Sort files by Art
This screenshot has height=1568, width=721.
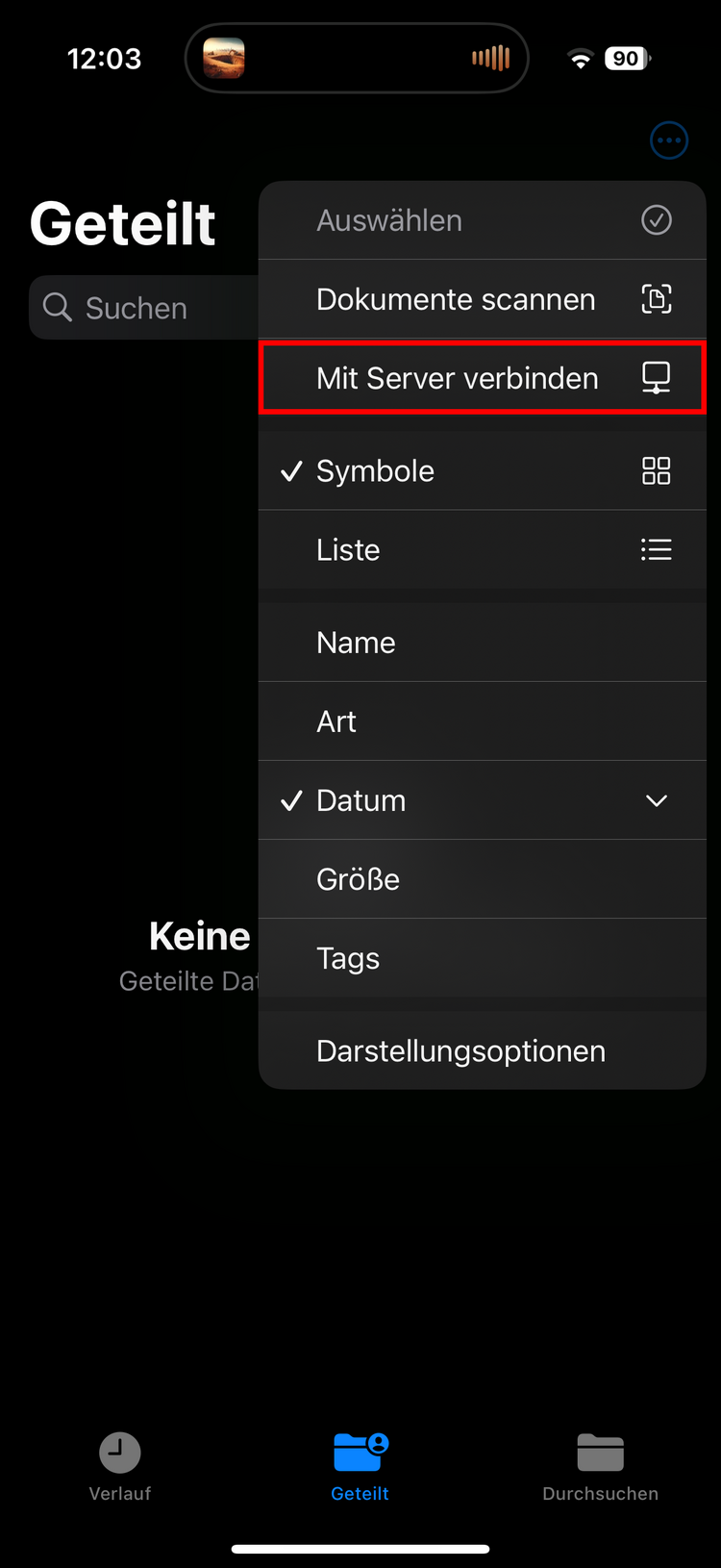pyautogui.click(x=481, y=721)
